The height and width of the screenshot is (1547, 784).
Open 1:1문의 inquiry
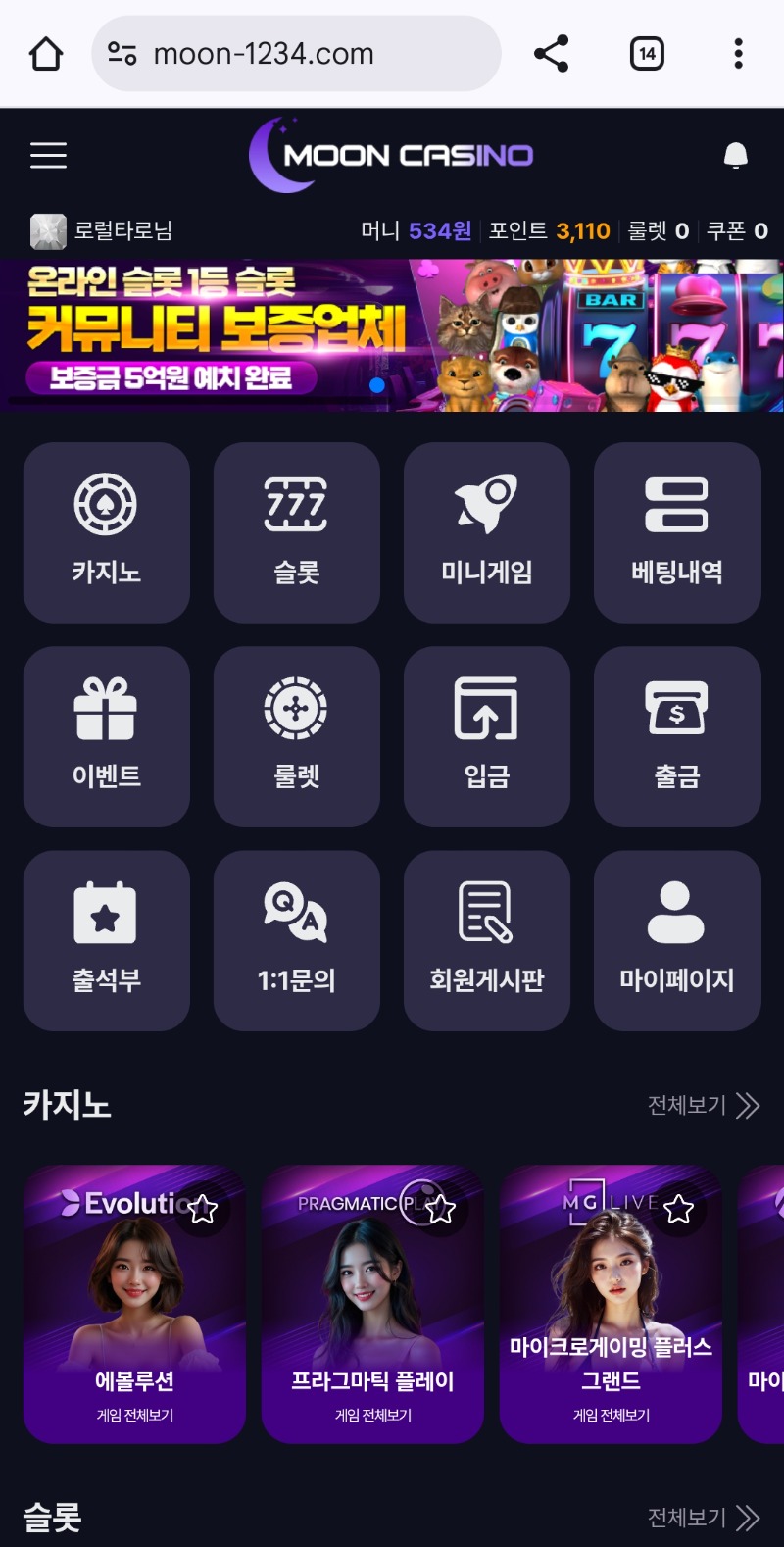(x=296, y=940)
